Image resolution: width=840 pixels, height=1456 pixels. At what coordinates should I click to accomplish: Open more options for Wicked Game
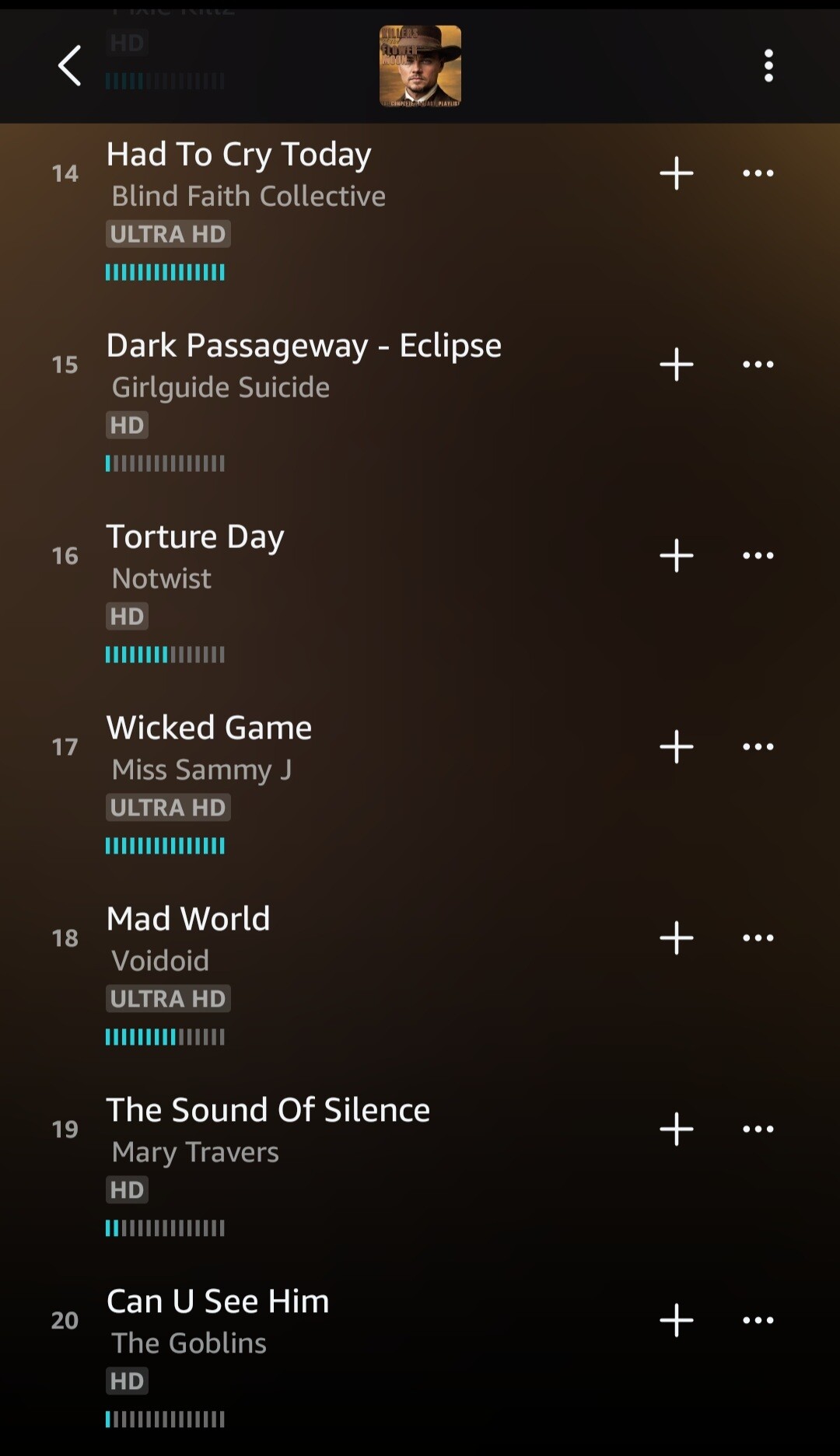point(758,746)
